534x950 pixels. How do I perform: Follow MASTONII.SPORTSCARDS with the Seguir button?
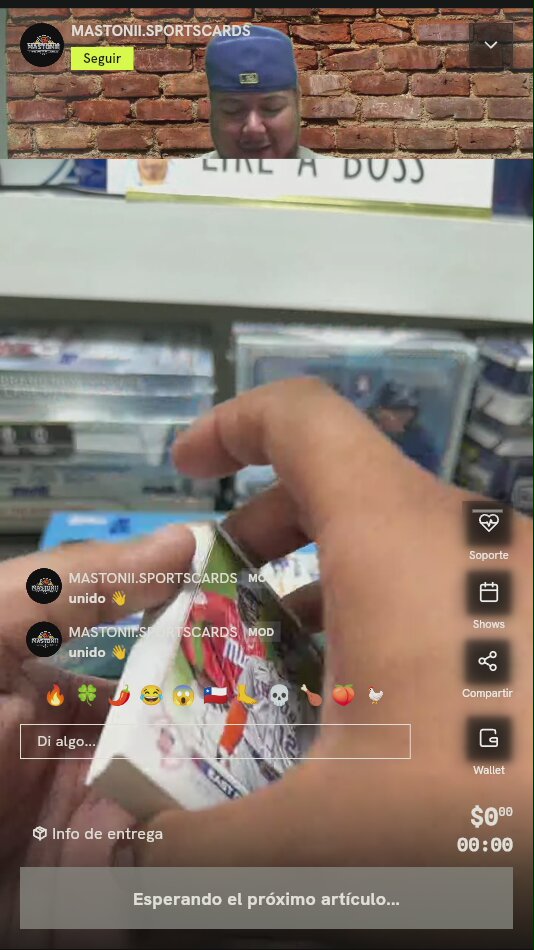[x=102, y=59]
